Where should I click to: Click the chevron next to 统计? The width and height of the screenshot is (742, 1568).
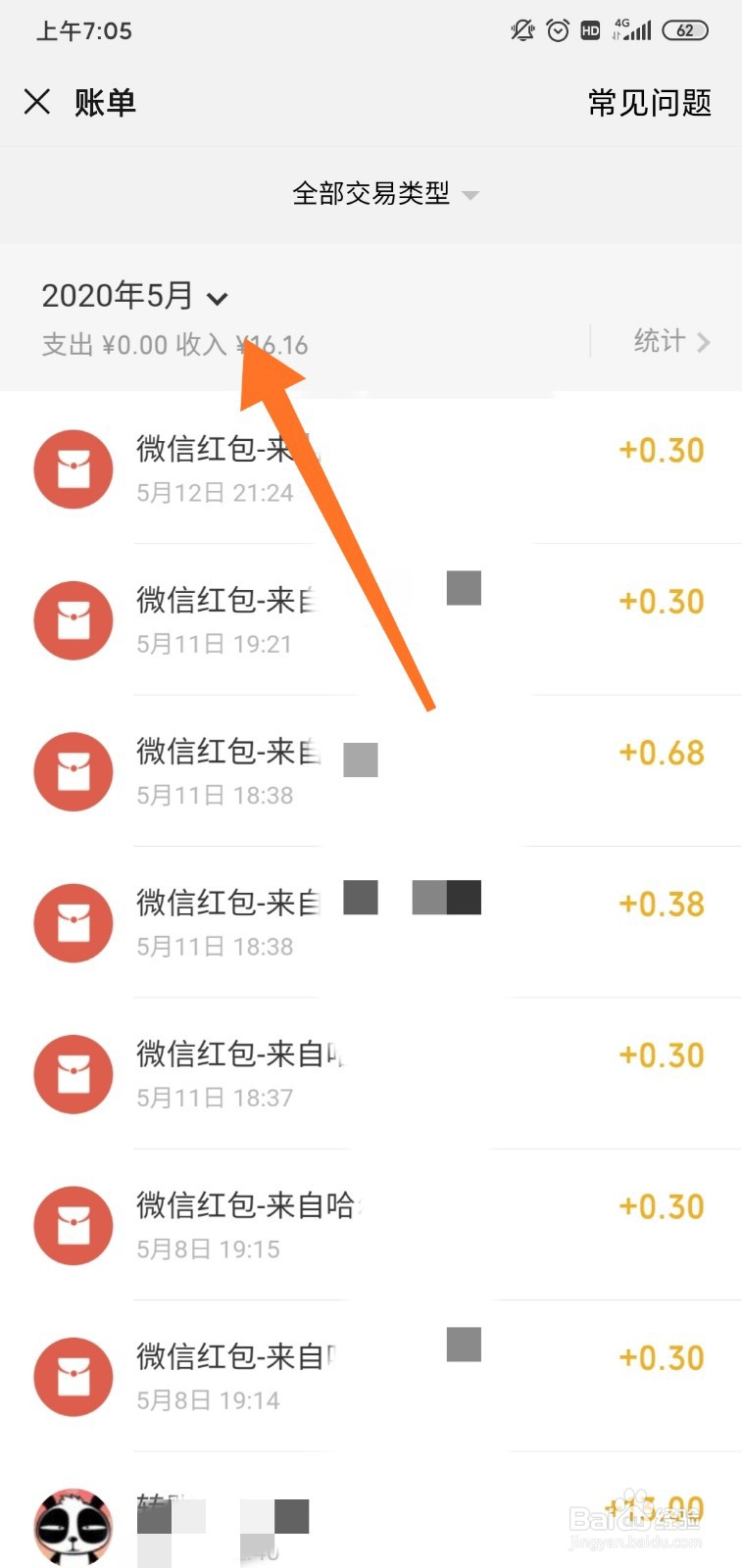click(704, 342)
